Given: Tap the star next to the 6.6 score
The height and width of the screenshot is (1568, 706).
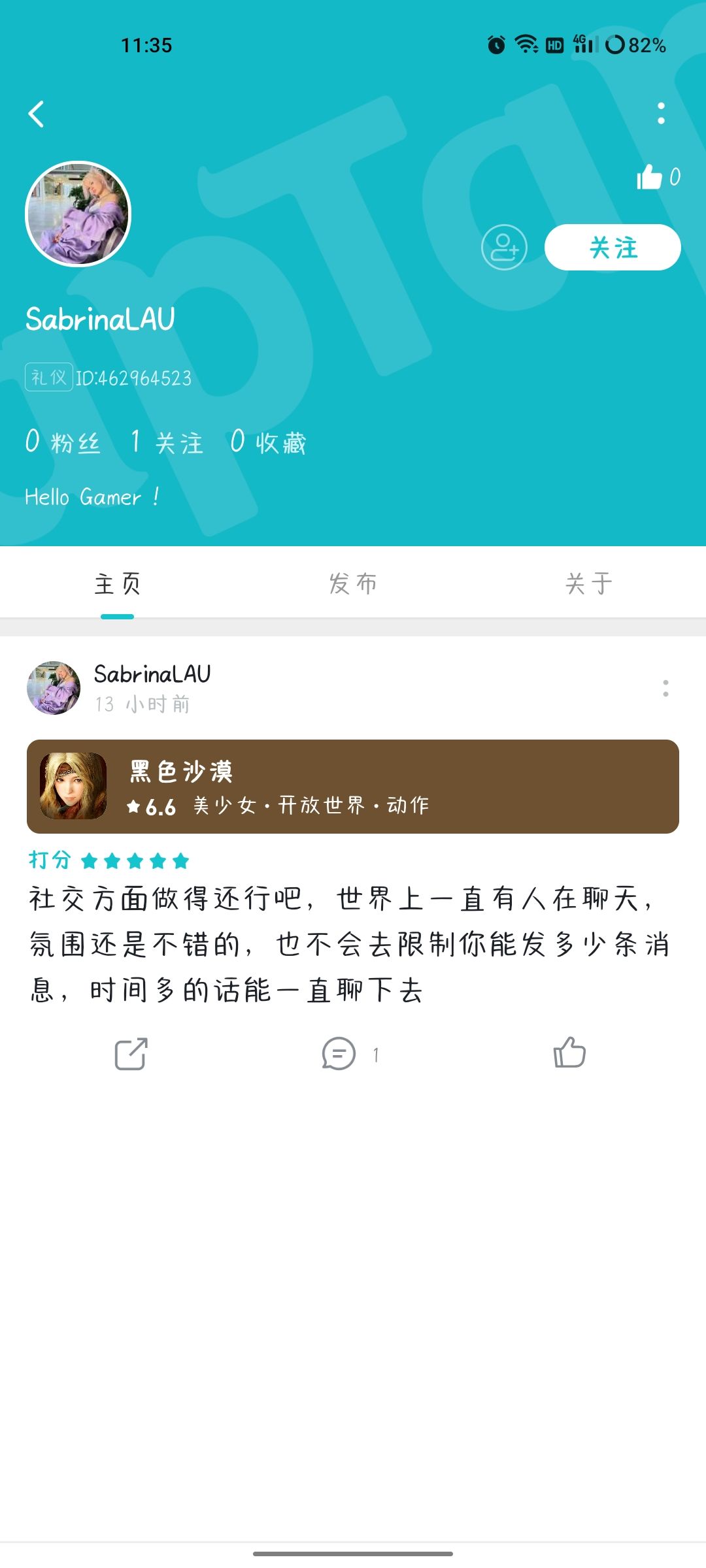Looking at the screenshot, I should tap(135, 806).
